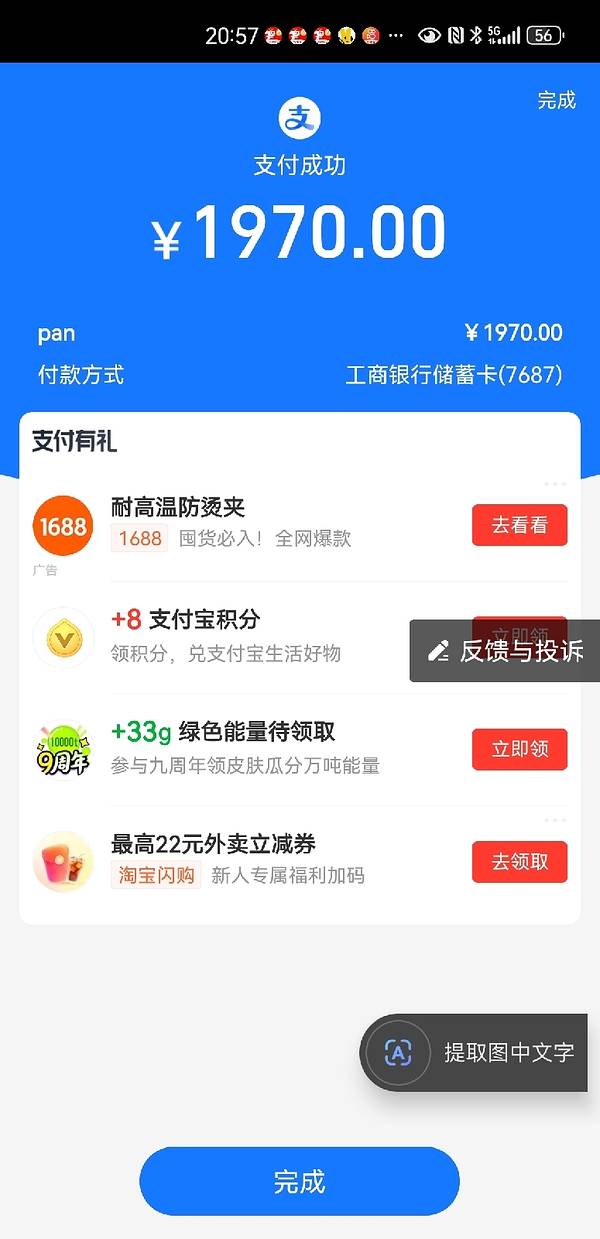The width and height of the screenshot is (600, 1239).
Task: Tap the big blue 完成 button
Action: pyautogui.click(x=299, y=1181)
